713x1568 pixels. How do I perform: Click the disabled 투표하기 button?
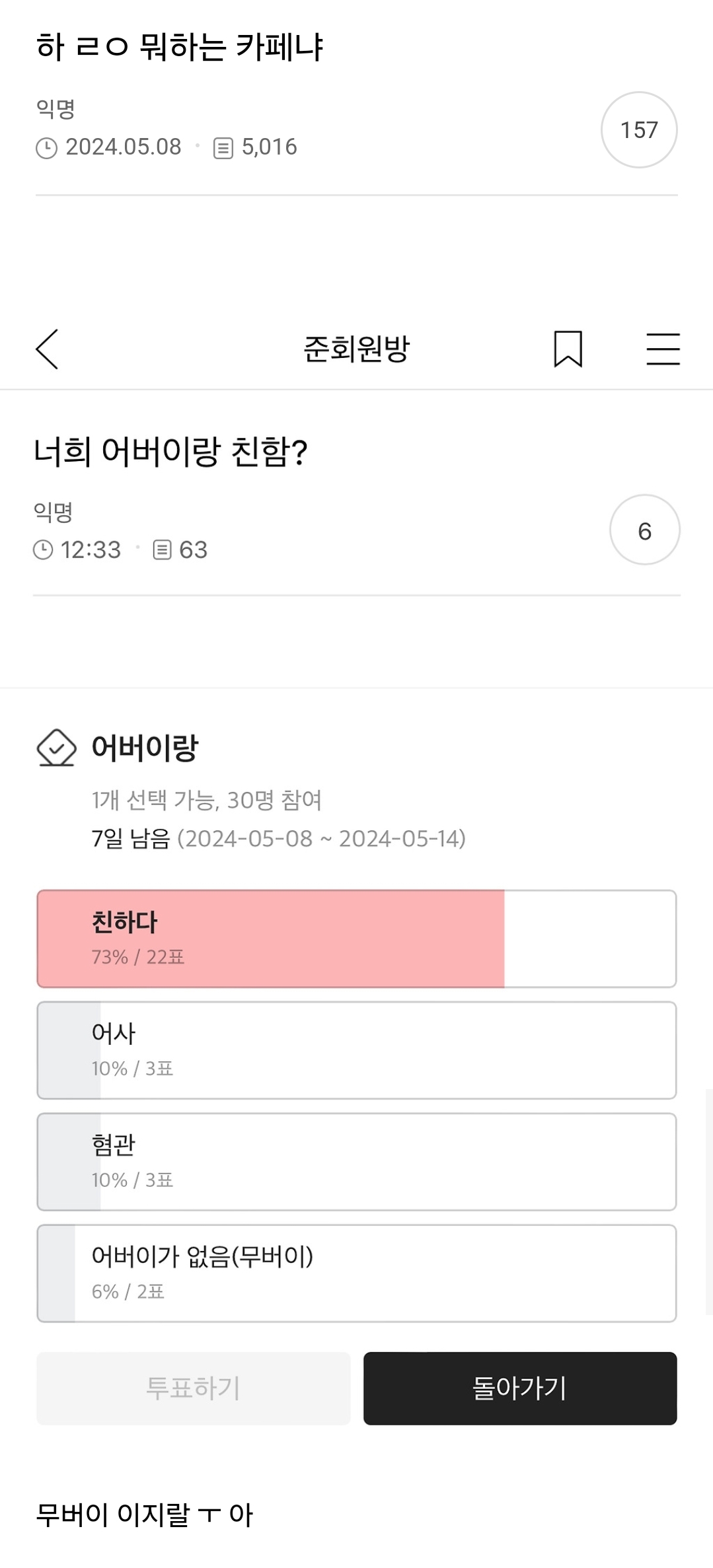click(193, 1388)
